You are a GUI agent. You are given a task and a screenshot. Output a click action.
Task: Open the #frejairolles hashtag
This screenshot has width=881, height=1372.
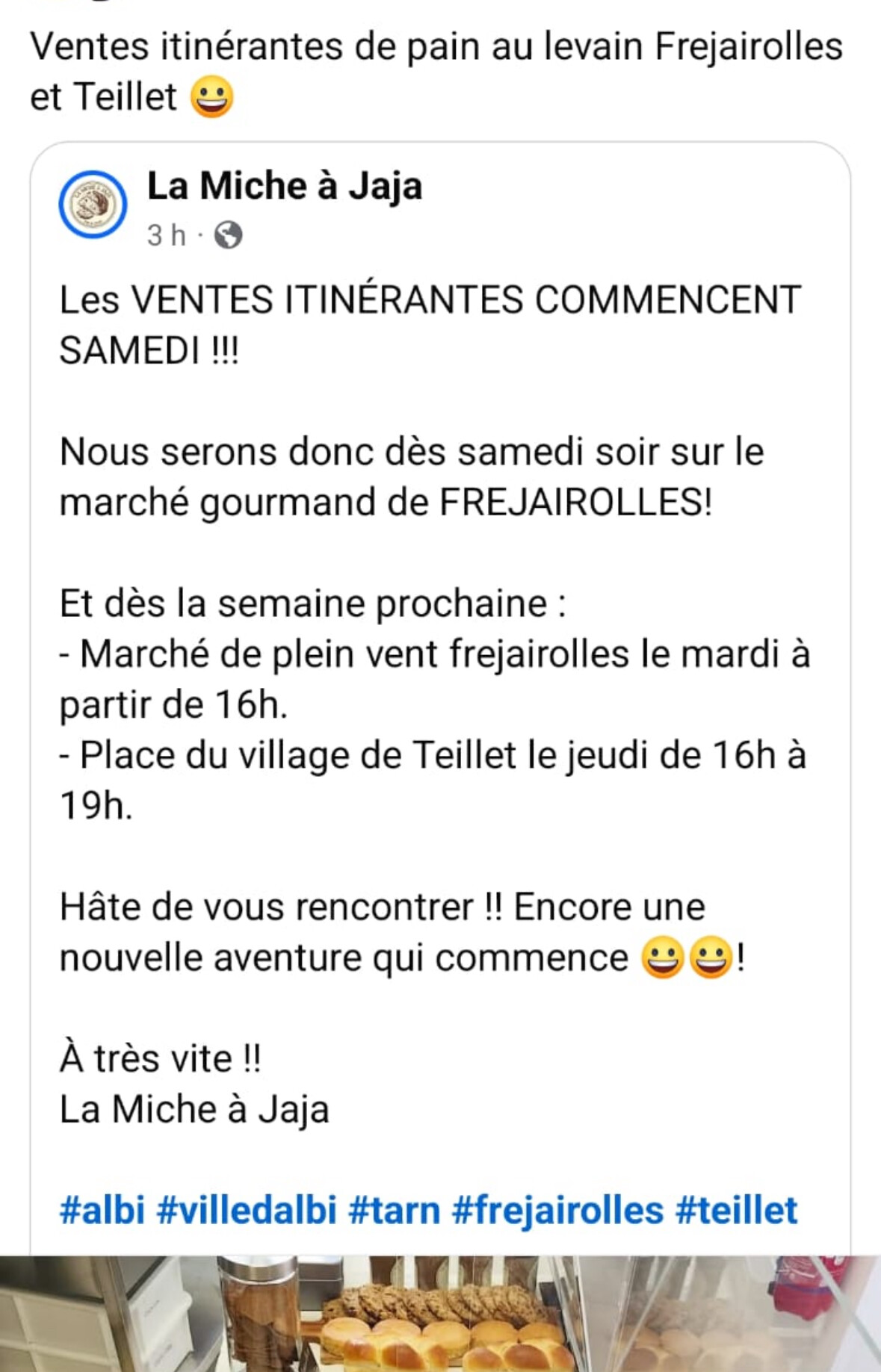click(x=558, y=1210)
